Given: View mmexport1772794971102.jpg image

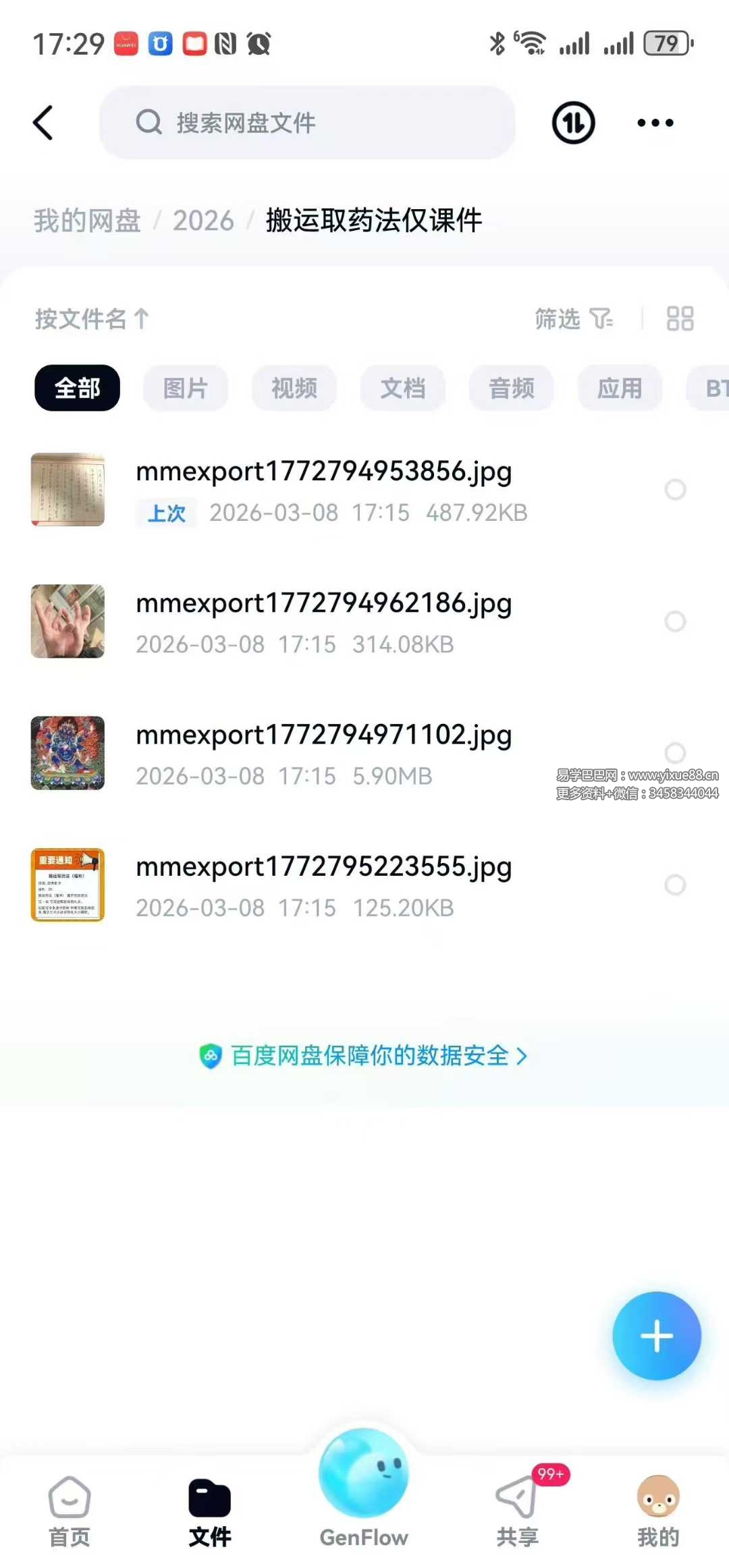Looking at the screenshot, I should coord(324,735).
